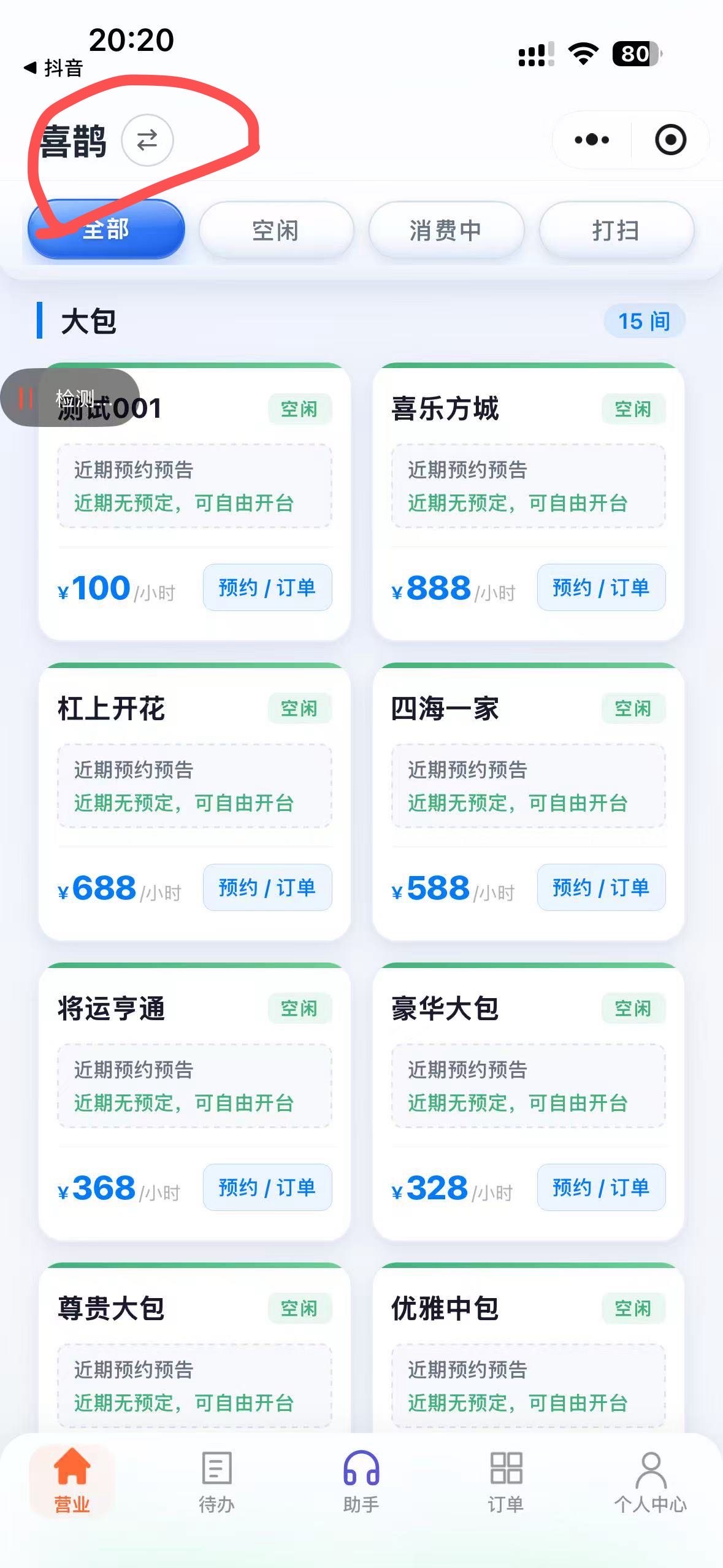Close the mini program via the circle icon

(670, 140)
